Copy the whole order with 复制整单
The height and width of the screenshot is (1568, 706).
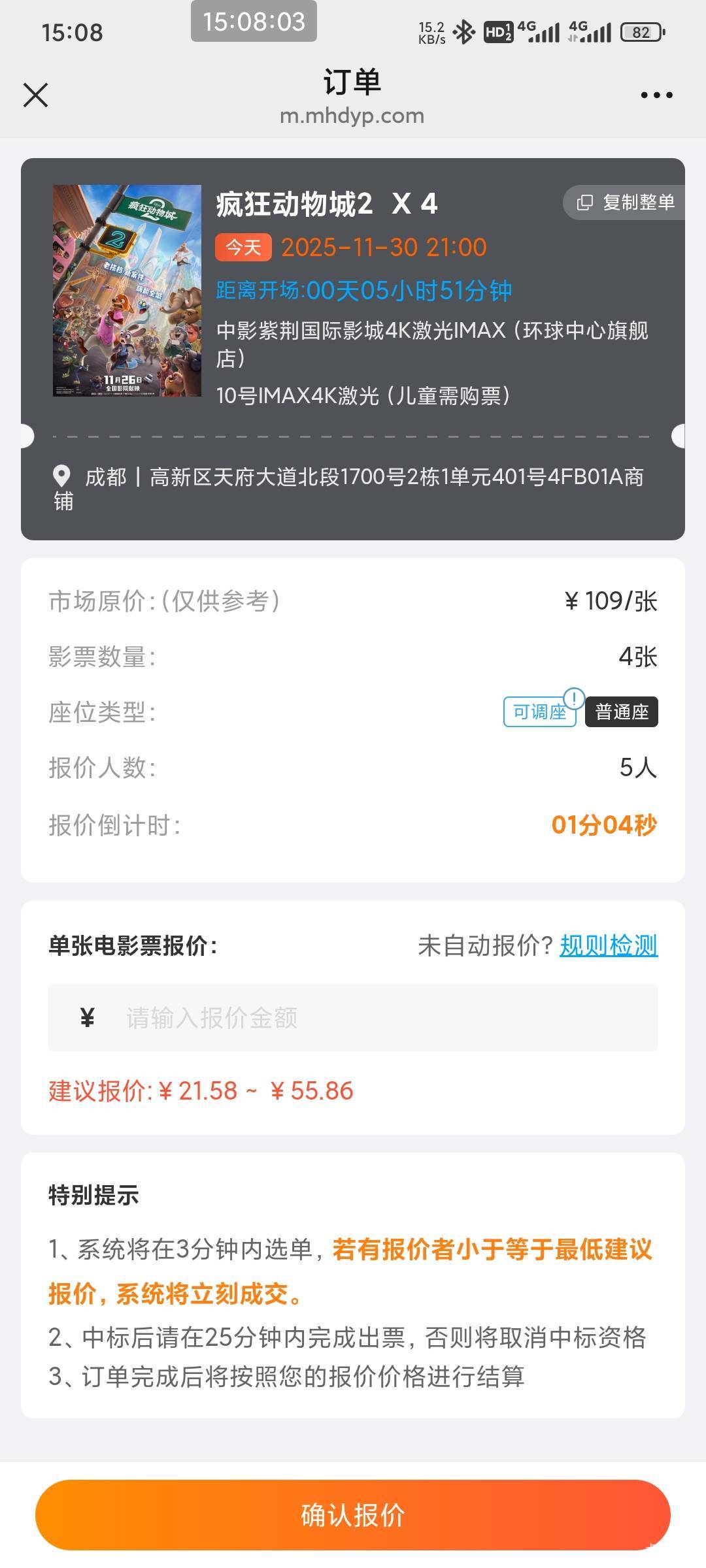click(x=626, y=203)
